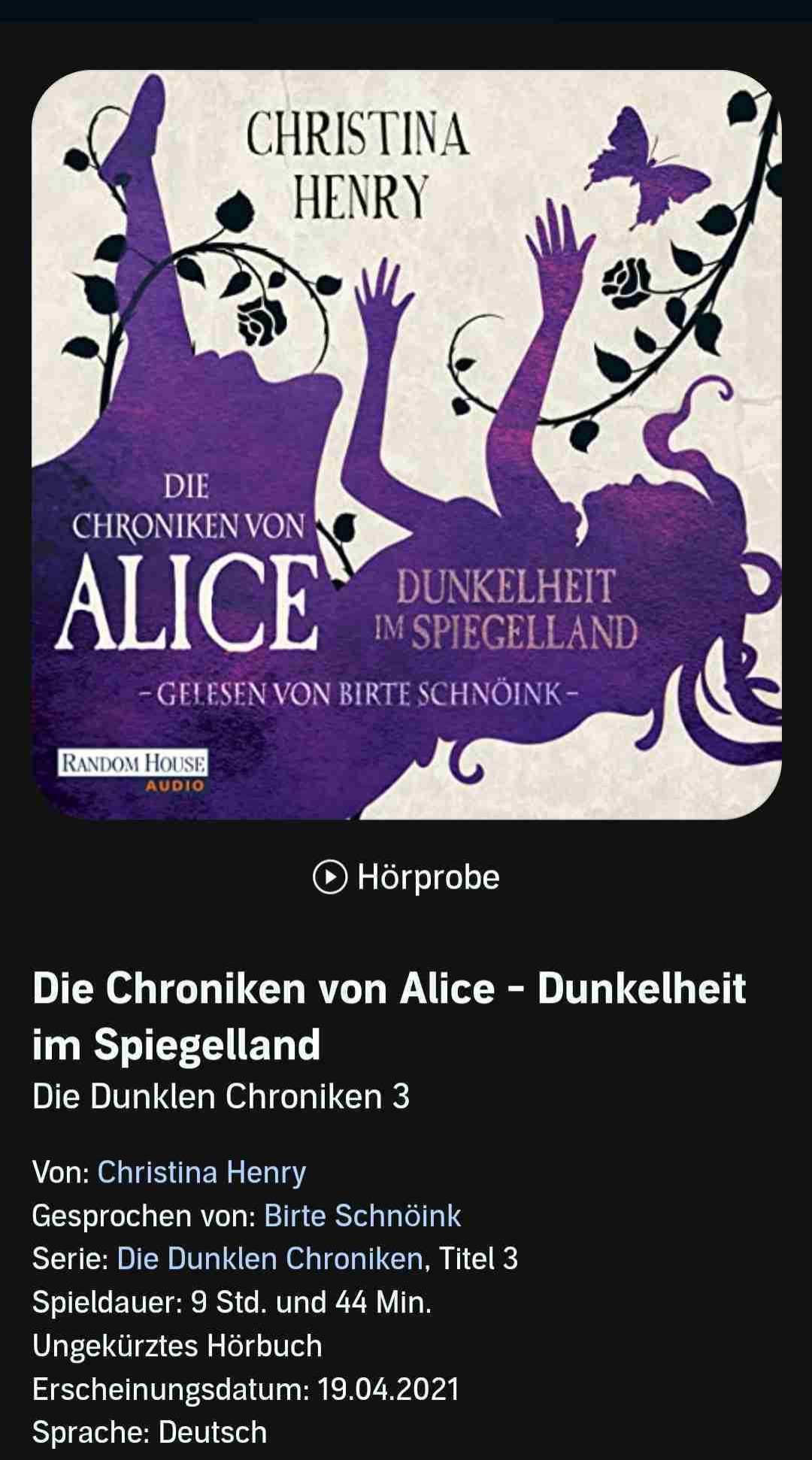
Task: Open author Christina Henry's page
Action: [x=201, y=1172]
